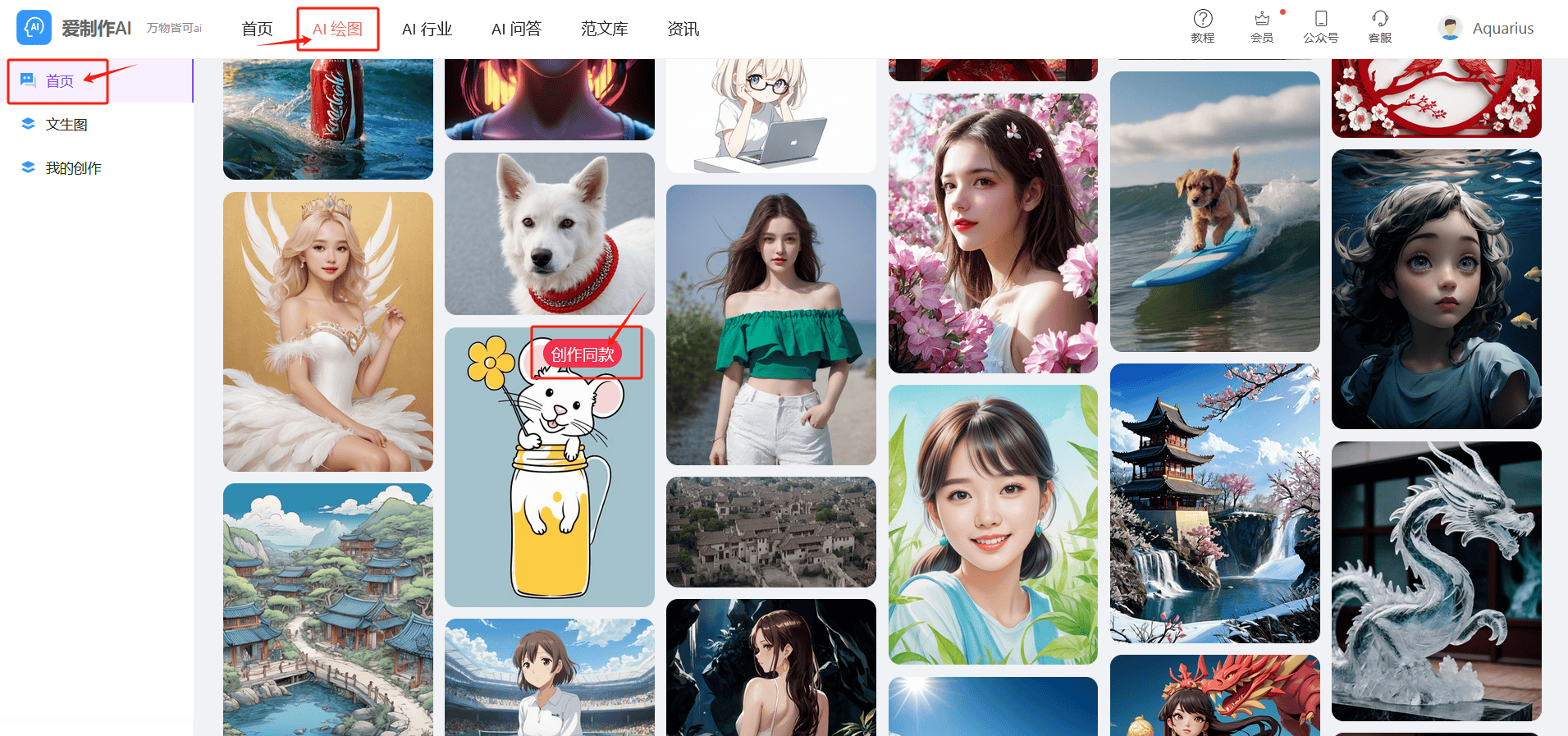Open the 会员 crown icon
Screen dimensions: 1568x736
[1261, 26]
